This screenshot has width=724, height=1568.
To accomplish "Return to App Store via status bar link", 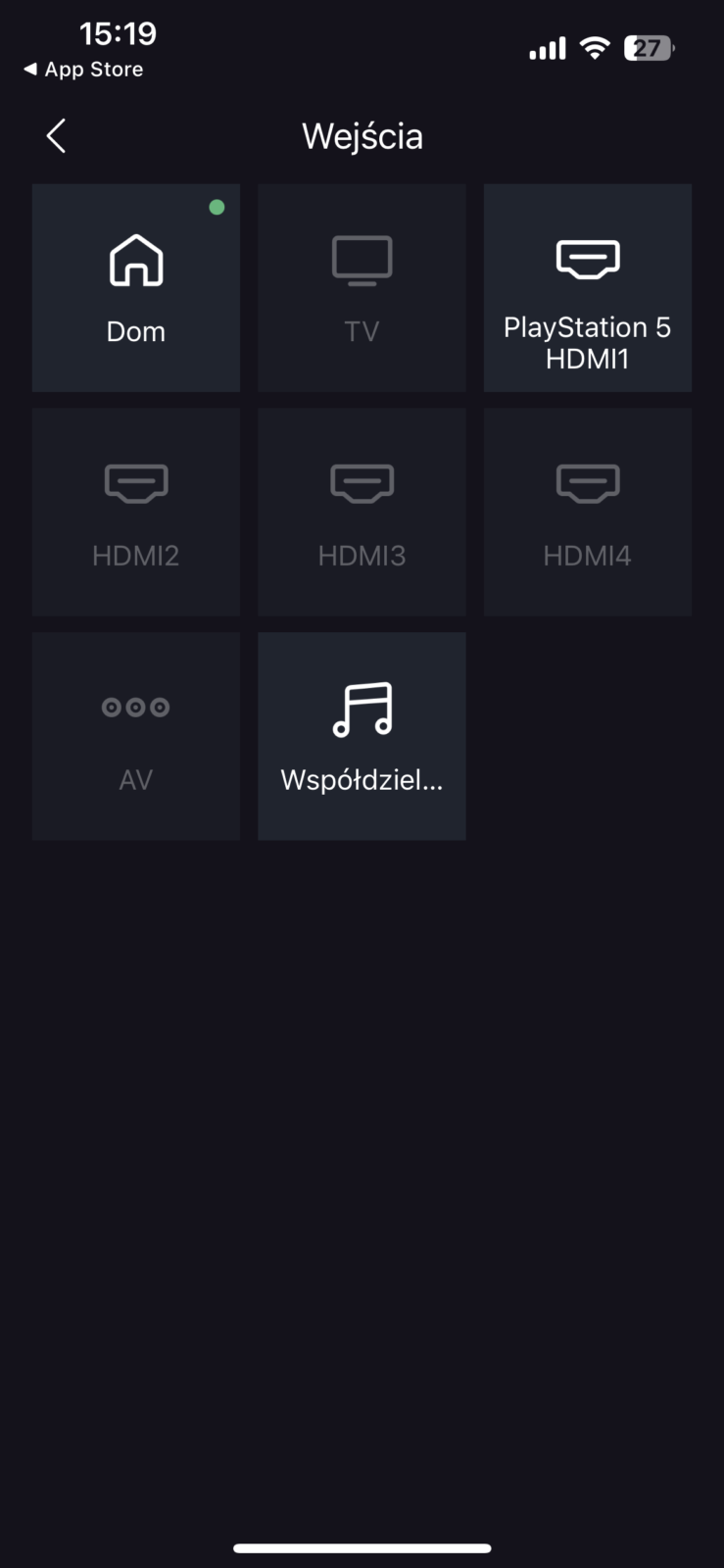I will (84, 70).
